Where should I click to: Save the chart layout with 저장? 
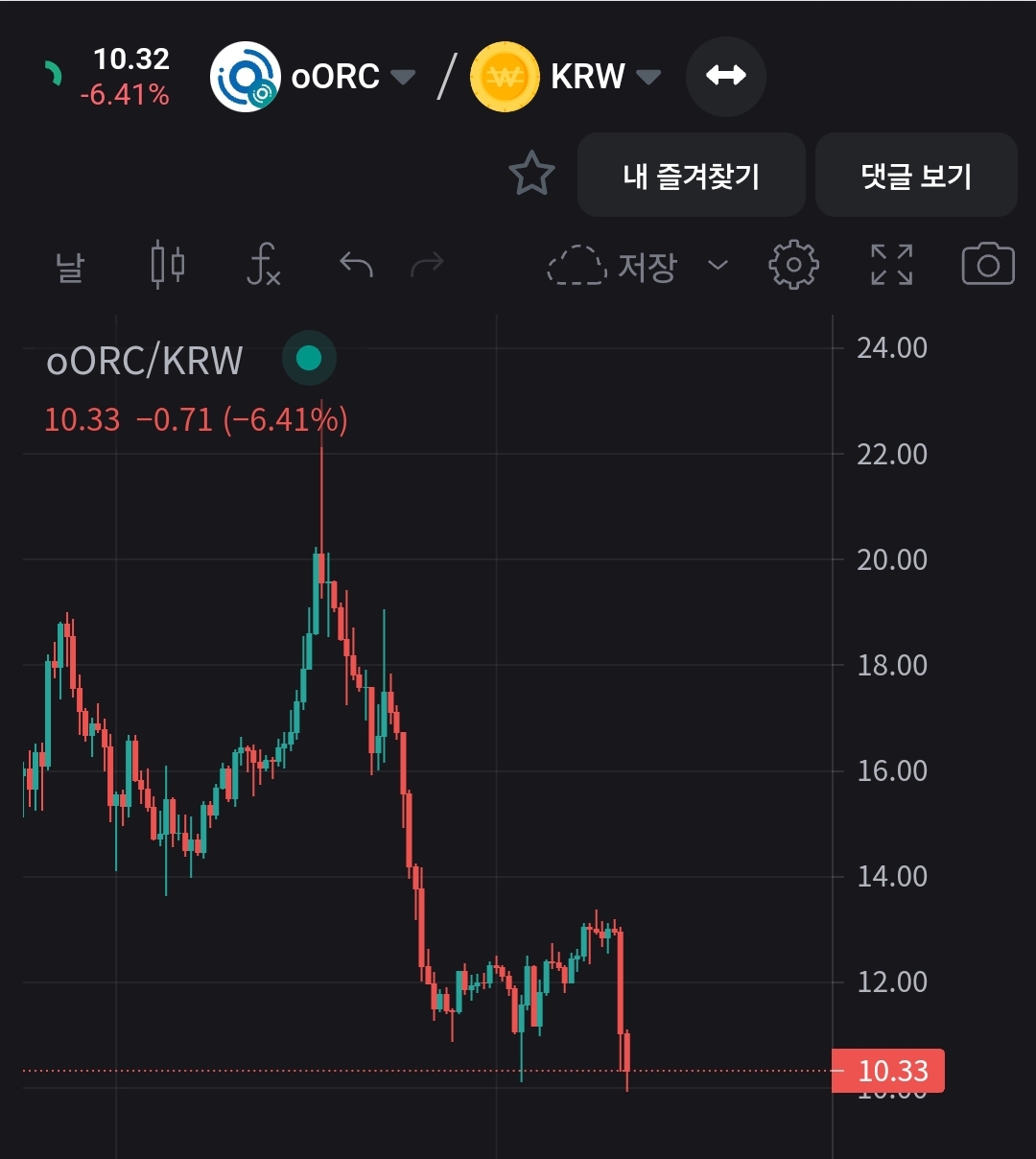coord(614,266)
